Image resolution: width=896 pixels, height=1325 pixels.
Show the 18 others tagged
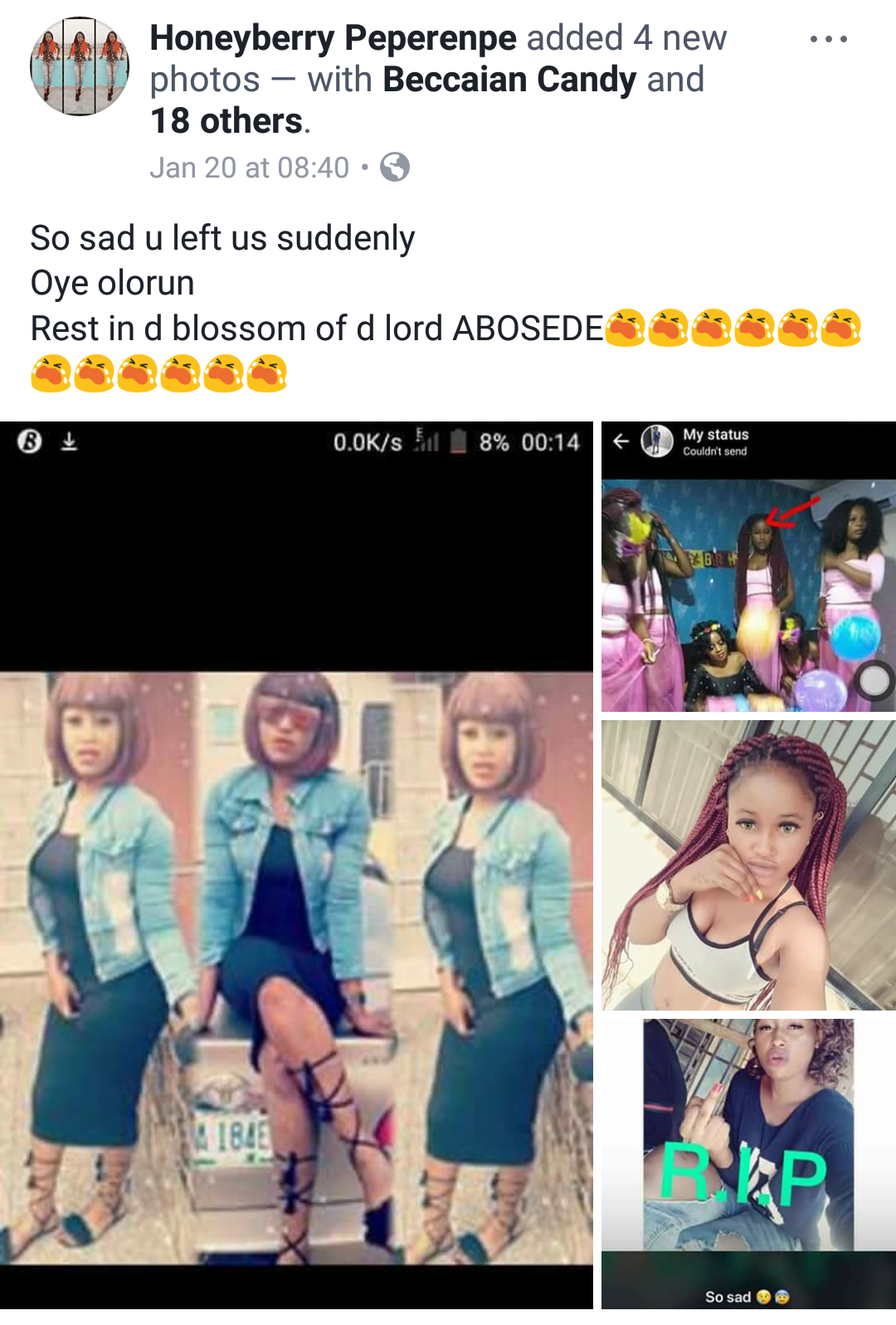coord(226,121)
